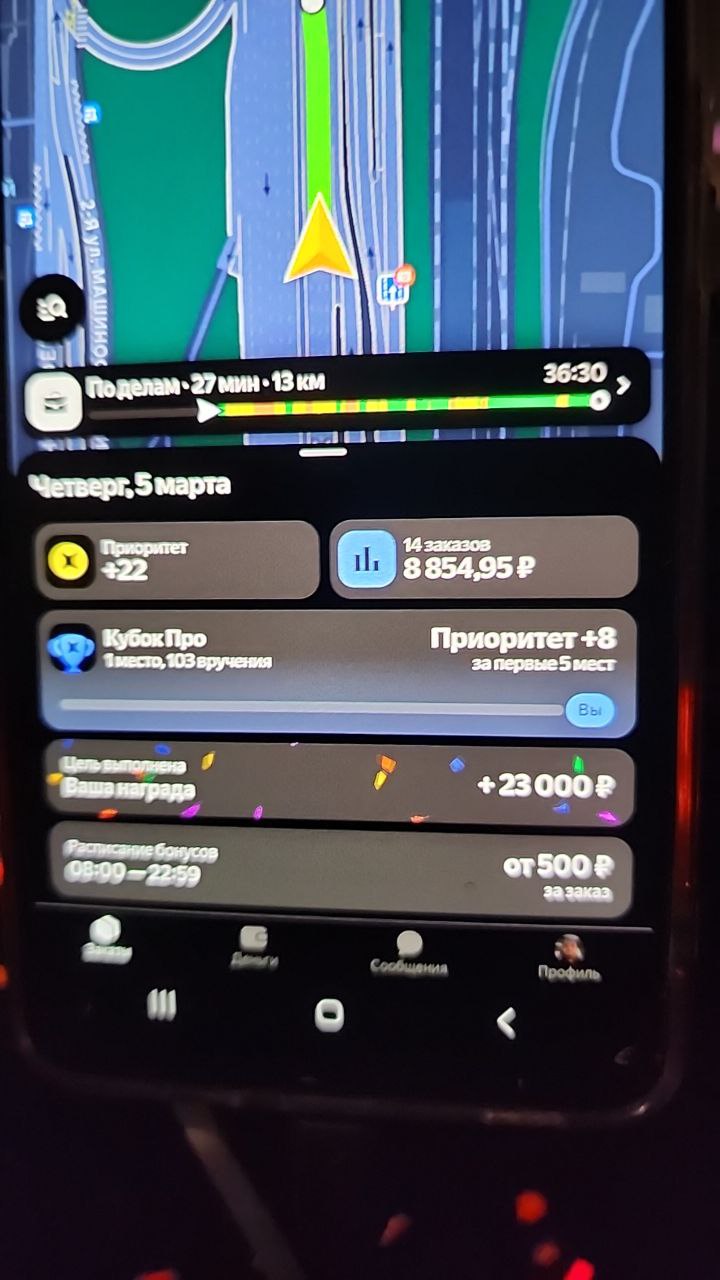
Task: Switch to the Деньги tab
Action: click(x=253, y=948)
